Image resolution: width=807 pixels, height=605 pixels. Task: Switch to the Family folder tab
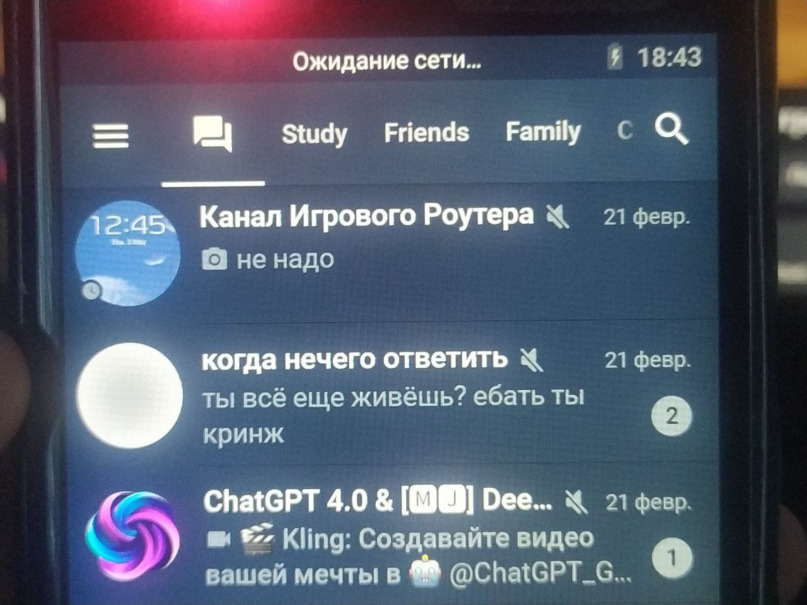click(x=542, y=132)
